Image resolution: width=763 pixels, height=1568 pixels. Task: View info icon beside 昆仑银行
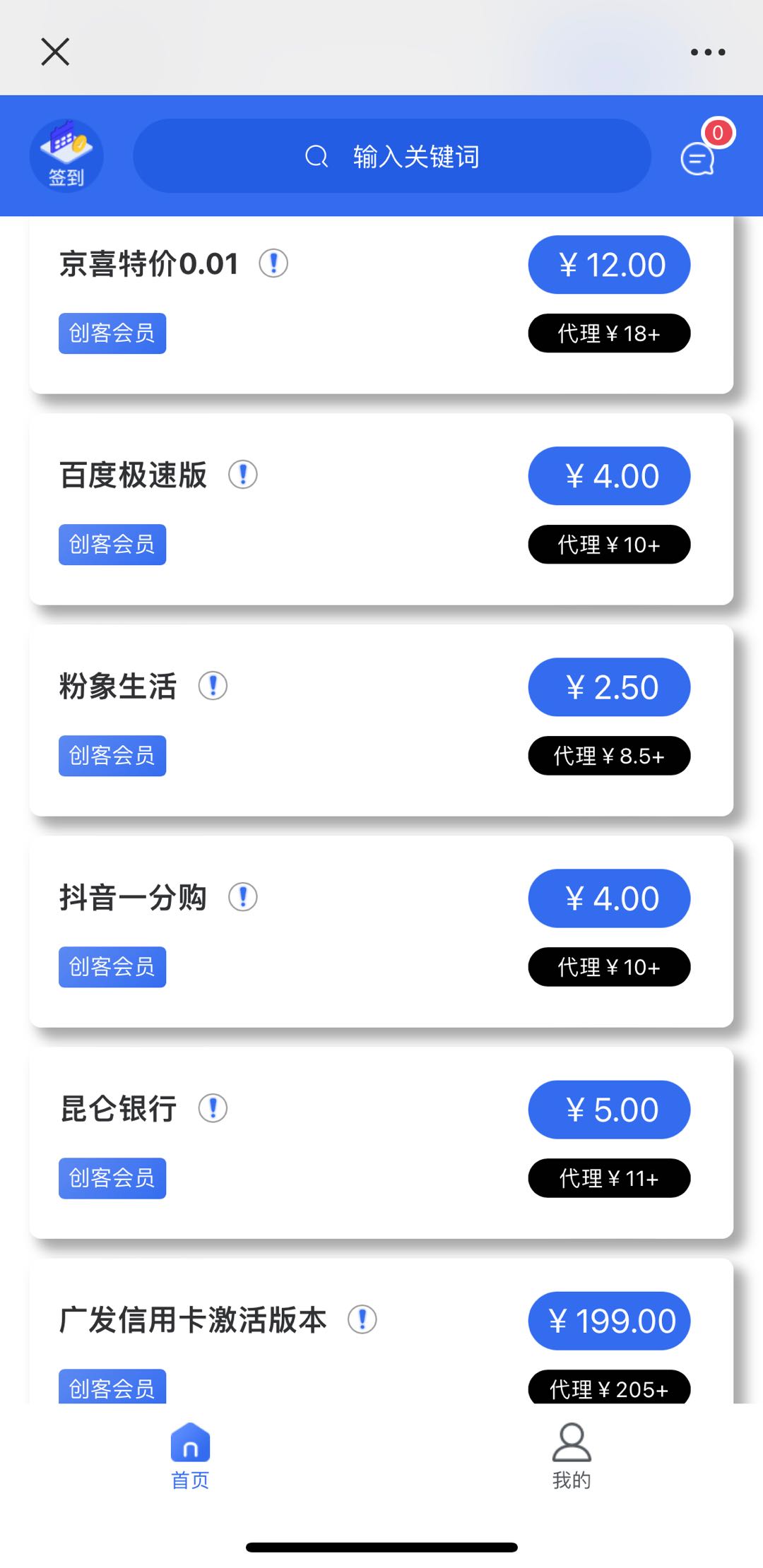click(x=213, y=1108)
